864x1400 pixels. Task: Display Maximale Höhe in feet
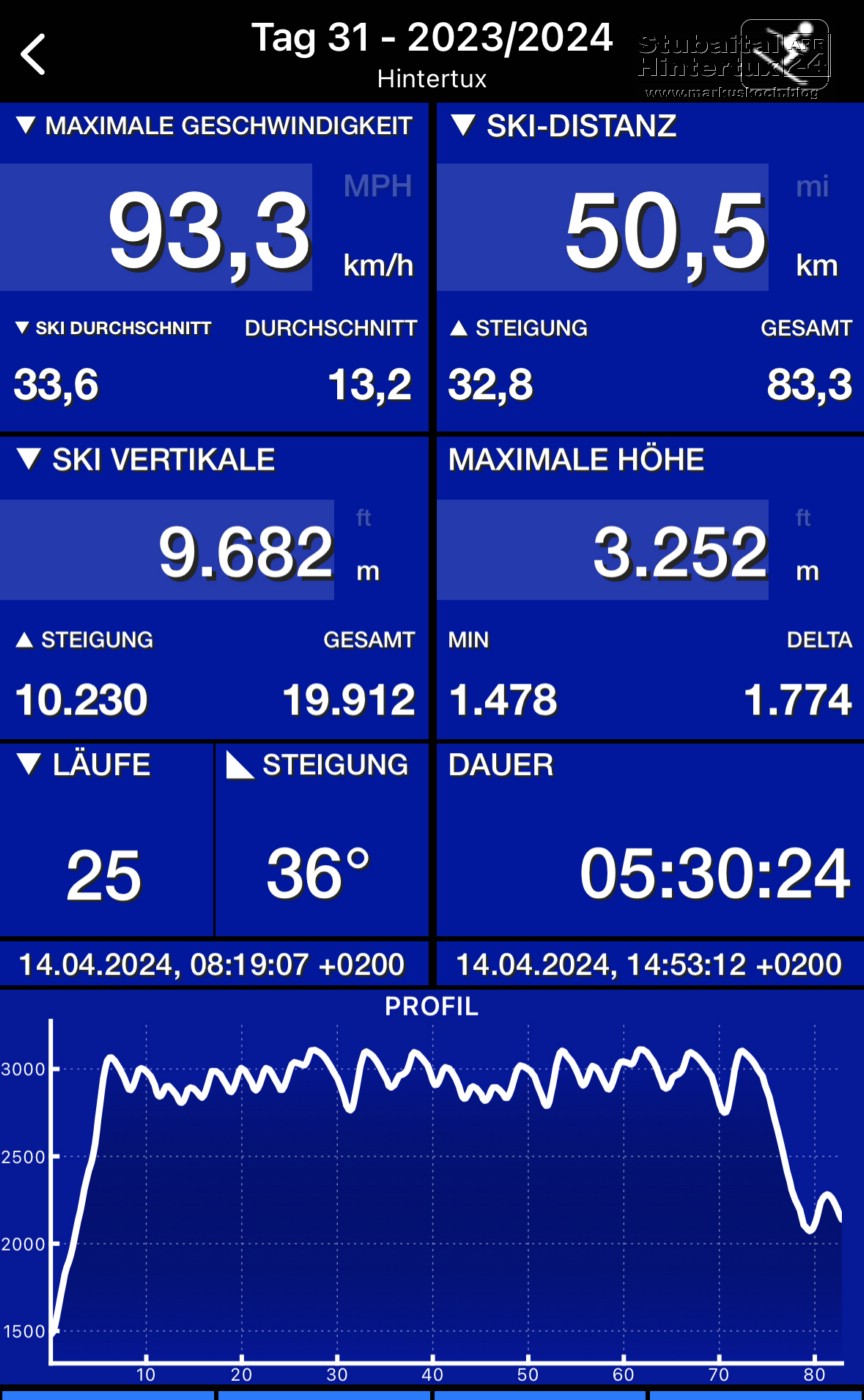[x=803, y=518]
